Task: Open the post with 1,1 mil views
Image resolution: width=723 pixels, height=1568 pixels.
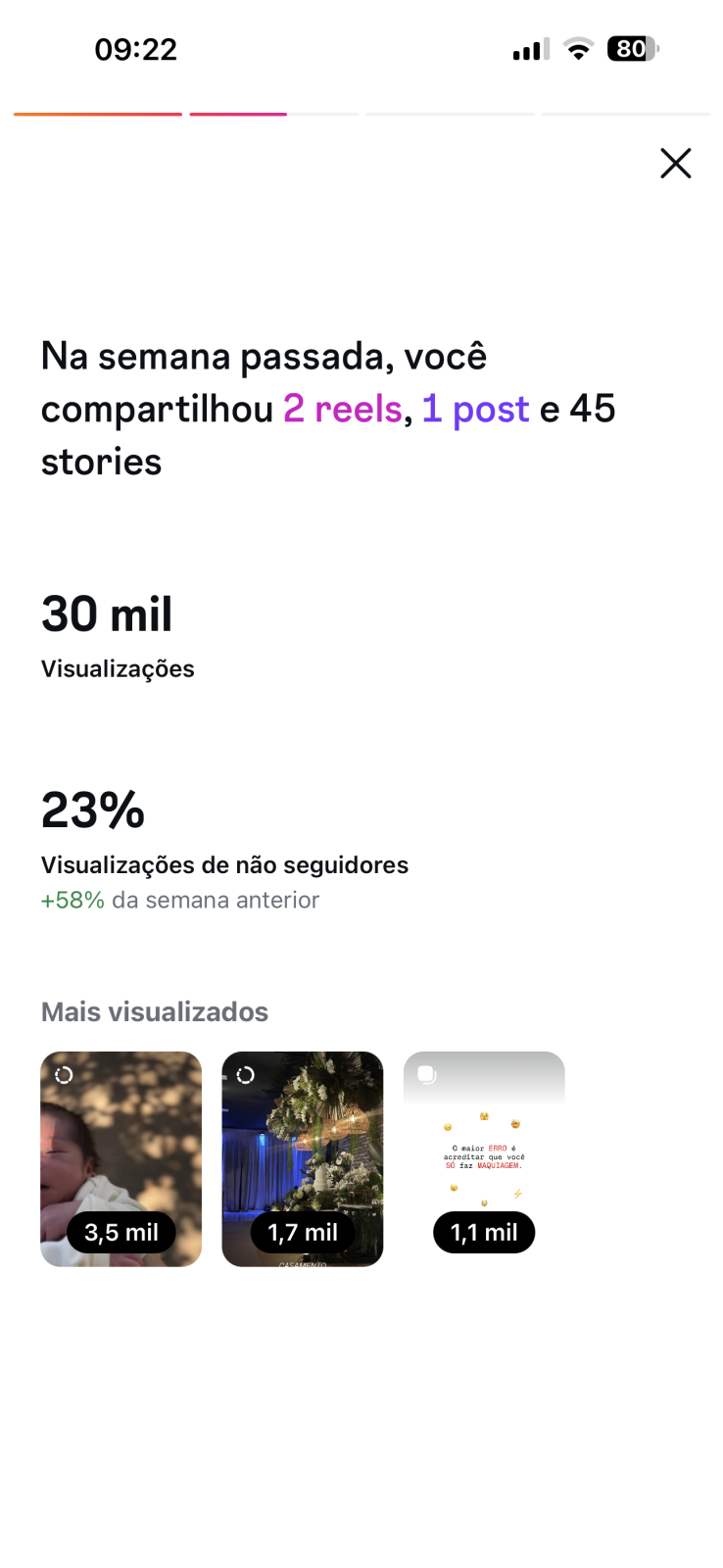Action: [x=484, y=1158]
